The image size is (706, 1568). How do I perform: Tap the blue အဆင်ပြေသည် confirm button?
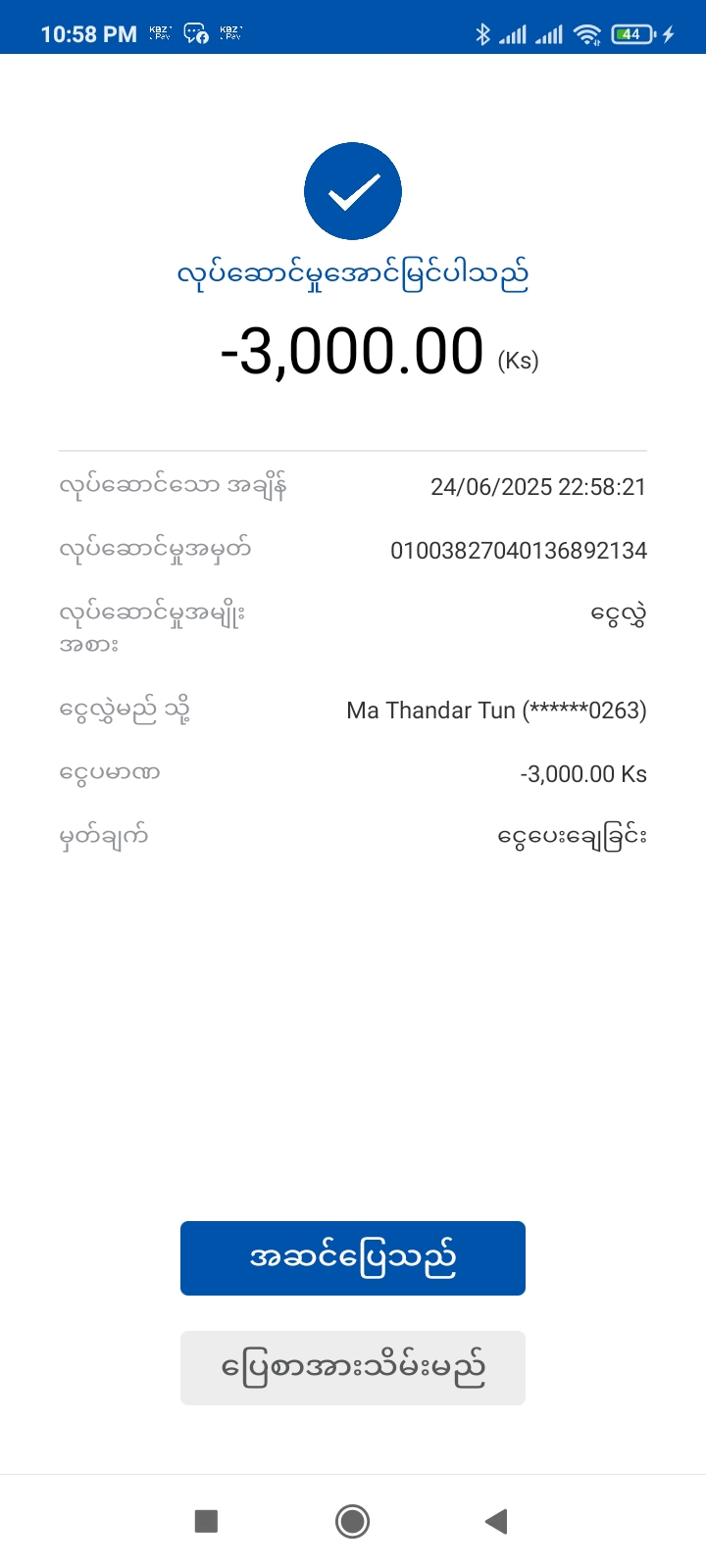click(353, 1257)
